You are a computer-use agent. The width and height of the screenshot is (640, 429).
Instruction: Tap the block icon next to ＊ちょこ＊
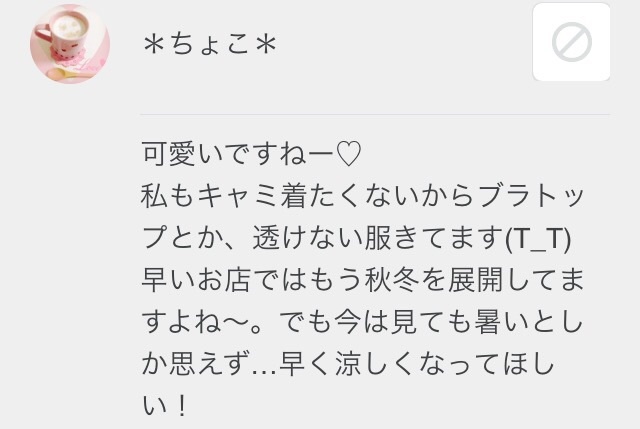[x=571, y=42]
